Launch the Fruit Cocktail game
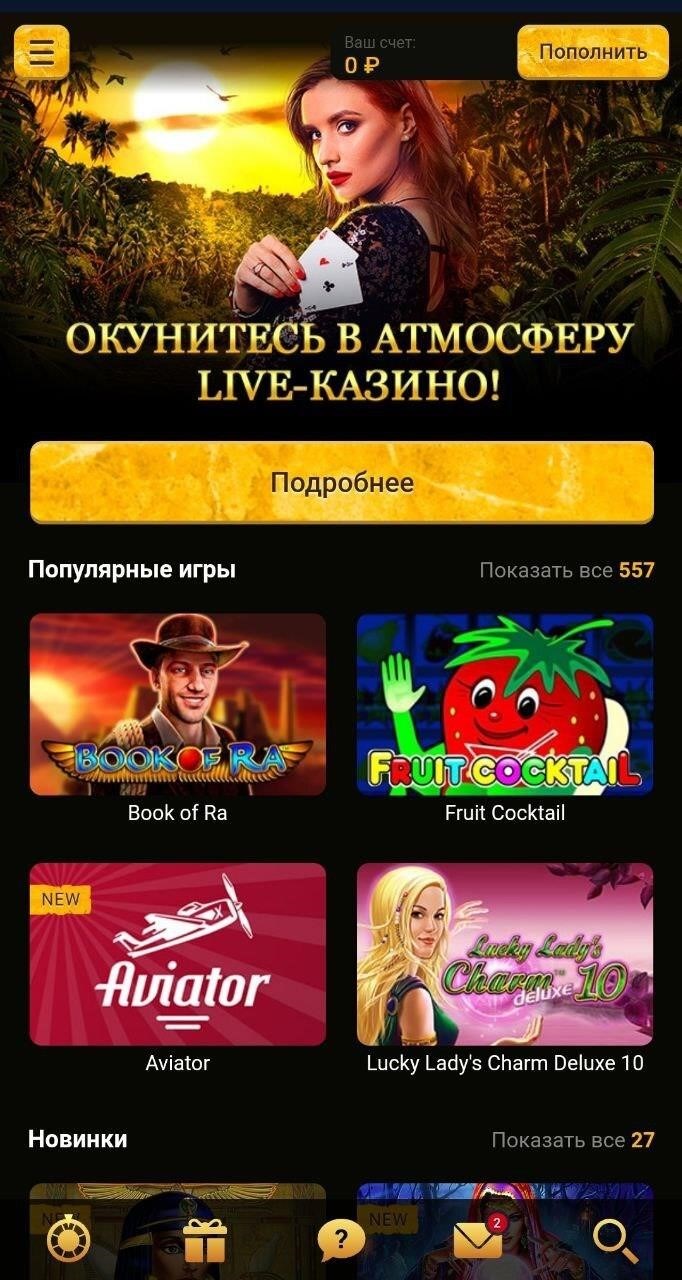This screenshot has height=1280, width=682. point(505,705)
